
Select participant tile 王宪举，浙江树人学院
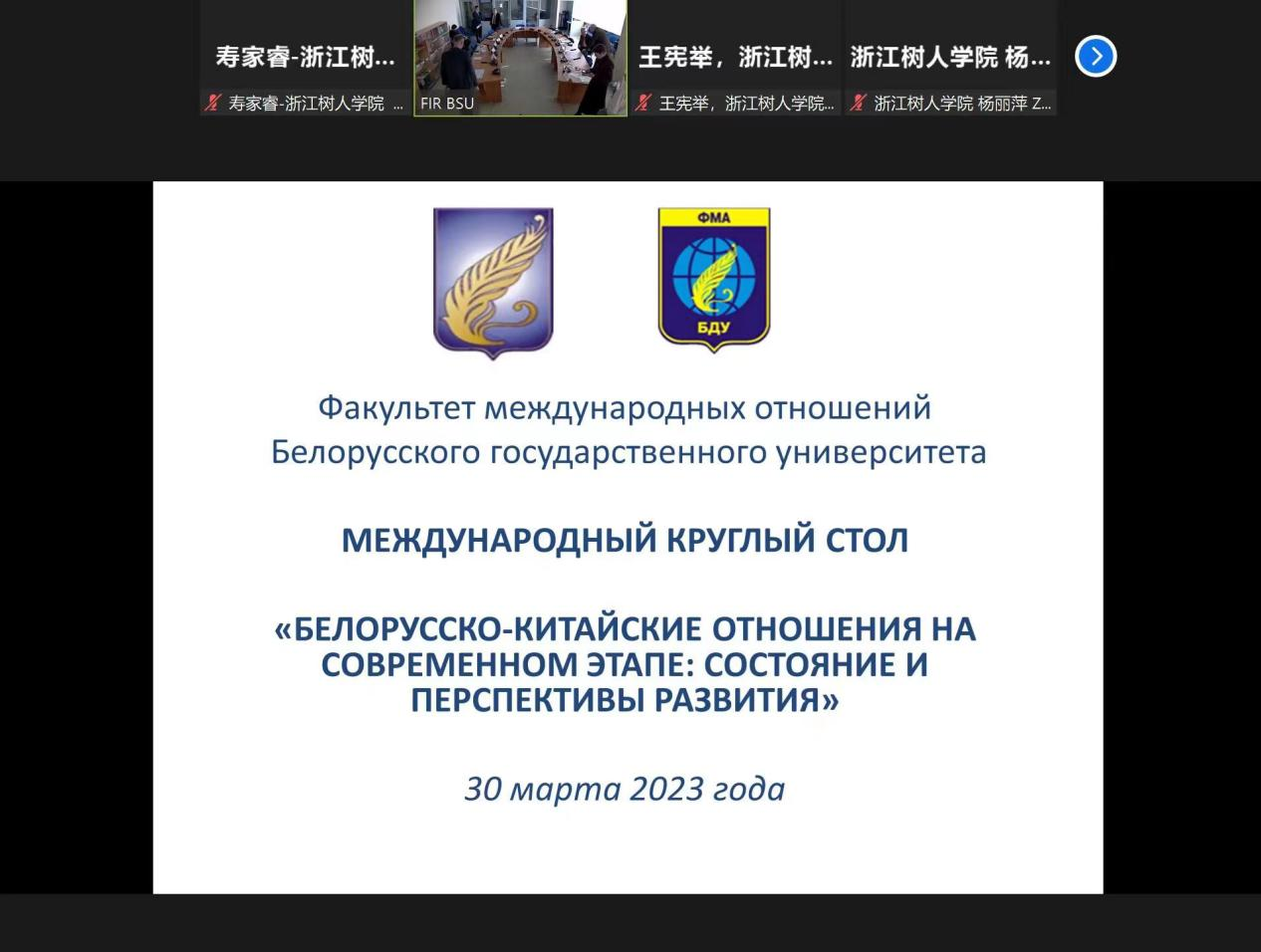coord(735,57)
